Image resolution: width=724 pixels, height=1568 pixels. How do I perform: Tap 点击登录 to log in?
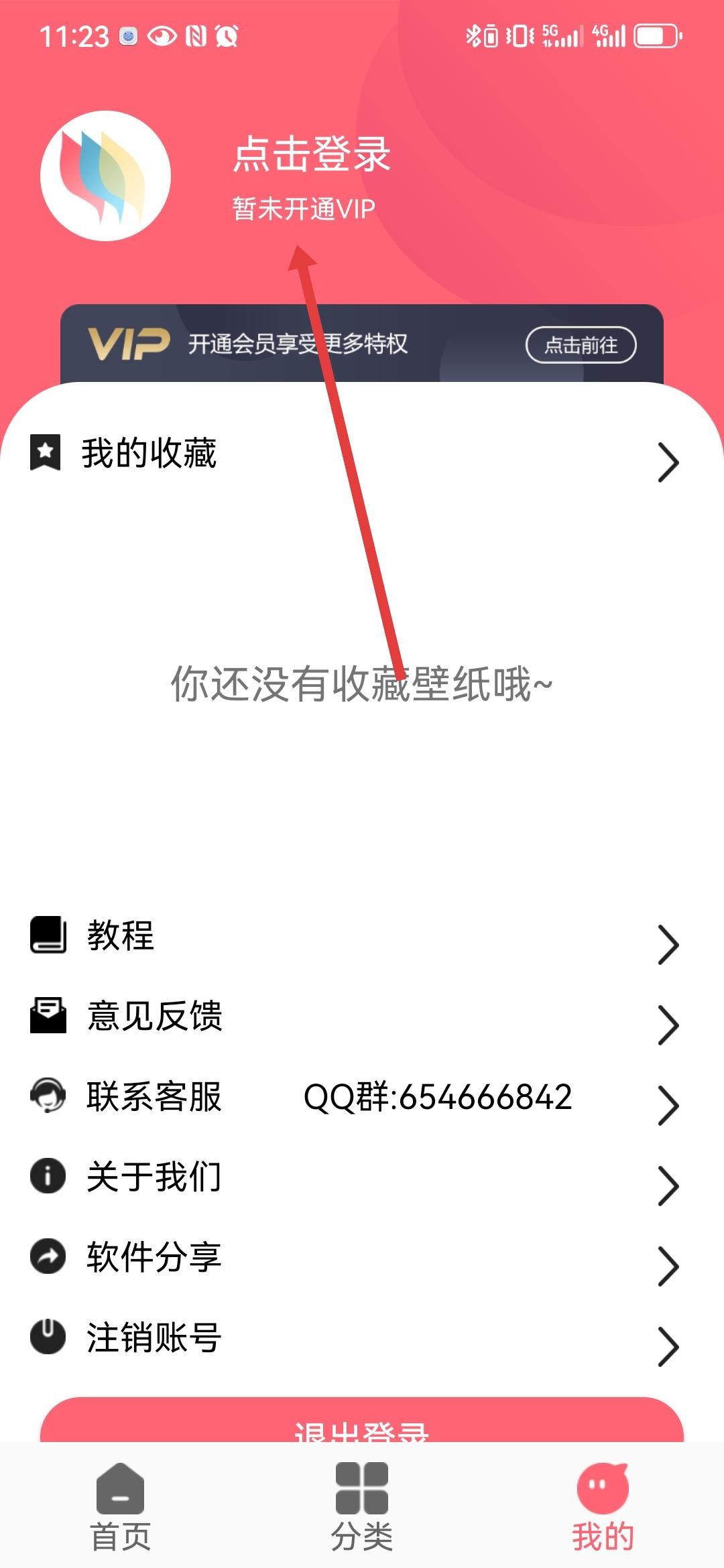(x=312, y=154)
